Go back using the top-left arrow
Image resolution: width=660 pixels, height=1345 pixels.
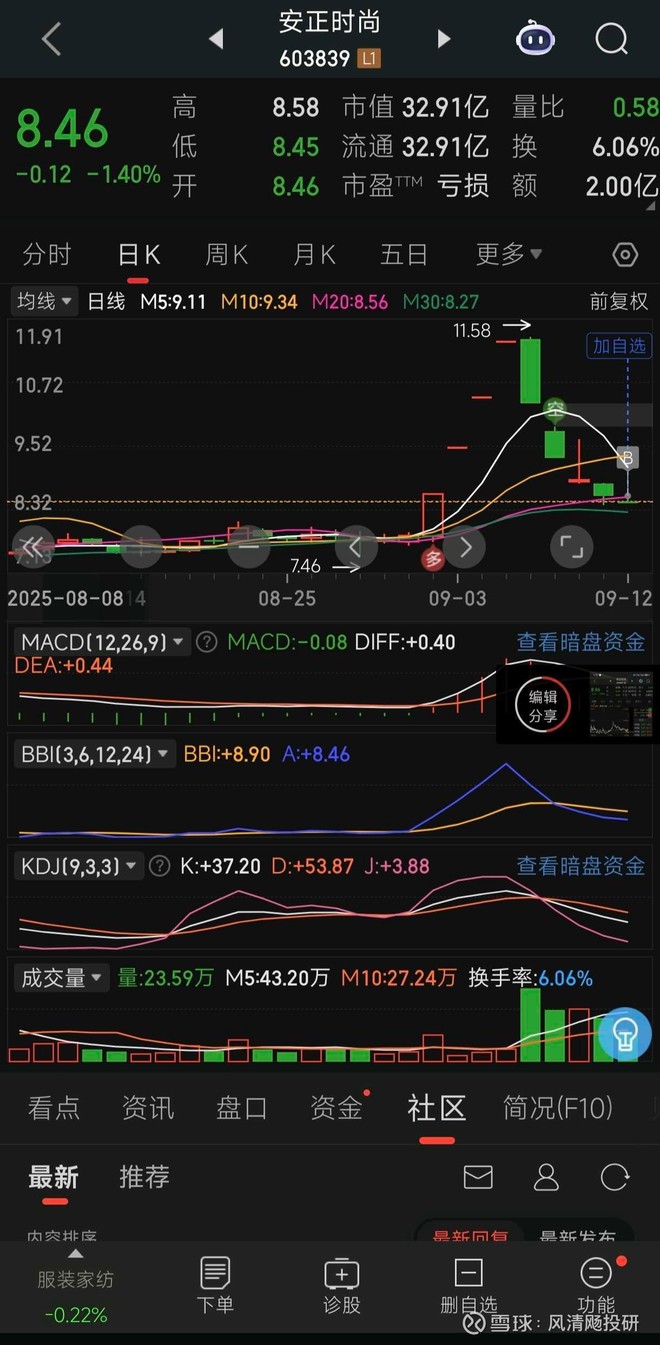click(x=51, y=40)
